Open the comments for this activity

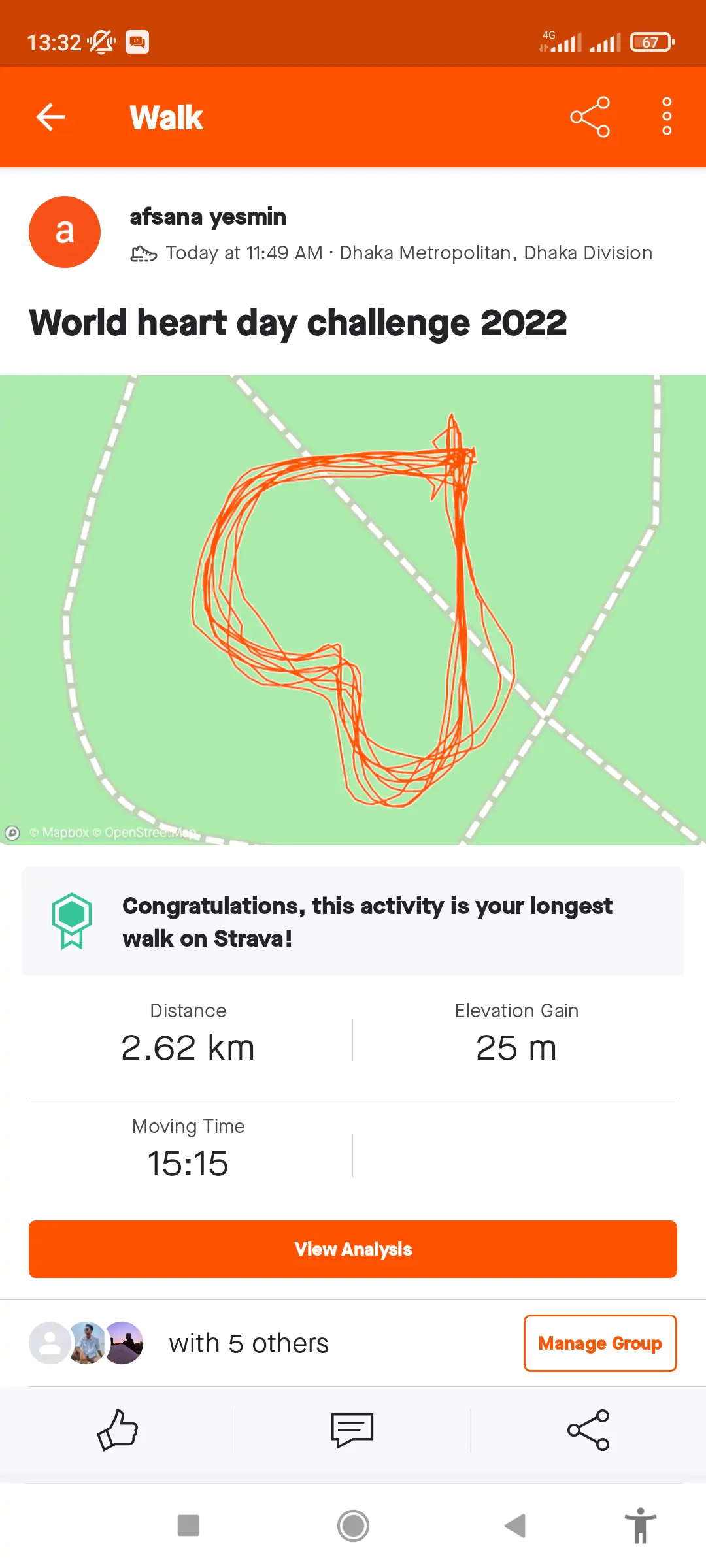(x=352, y=1430)
